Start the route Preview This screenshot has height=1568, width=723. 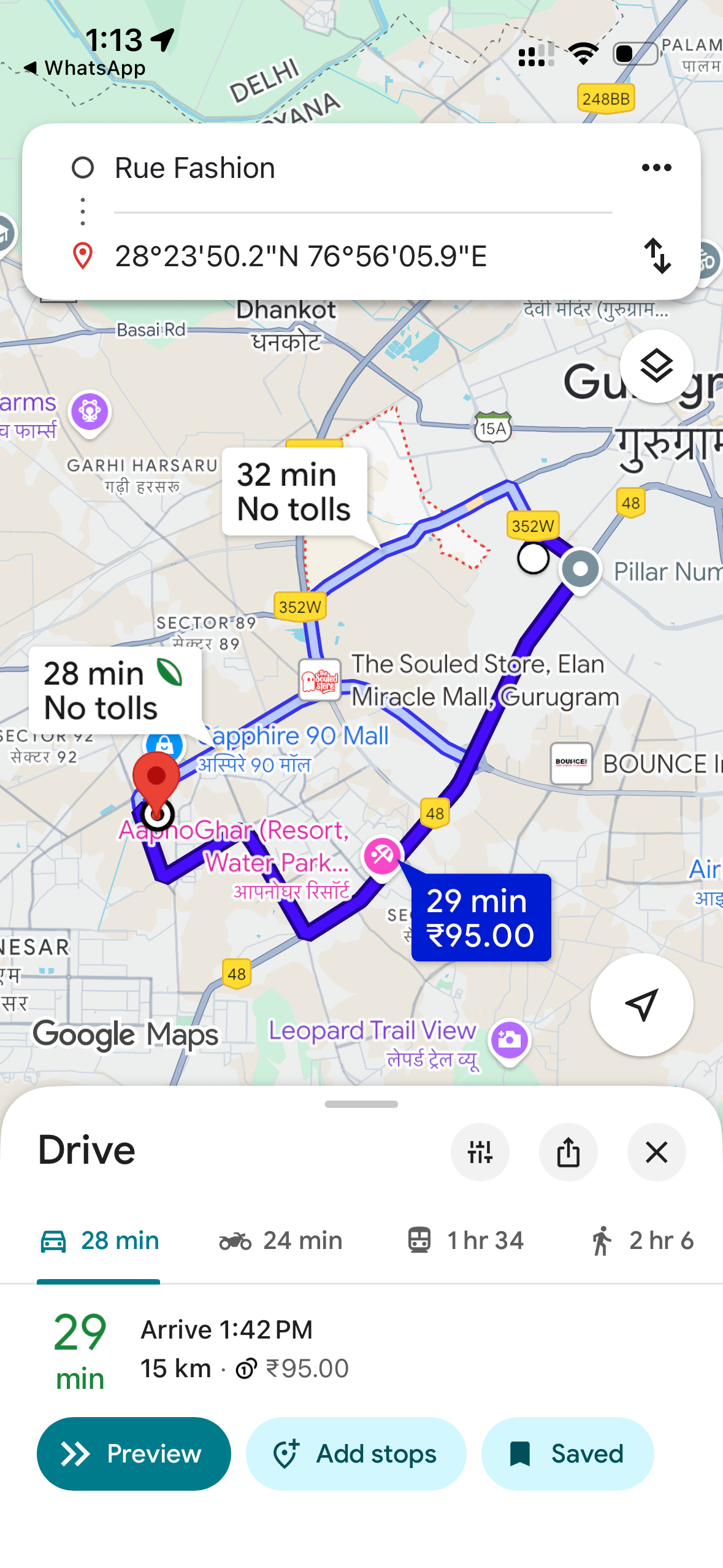coord(134,1453)
